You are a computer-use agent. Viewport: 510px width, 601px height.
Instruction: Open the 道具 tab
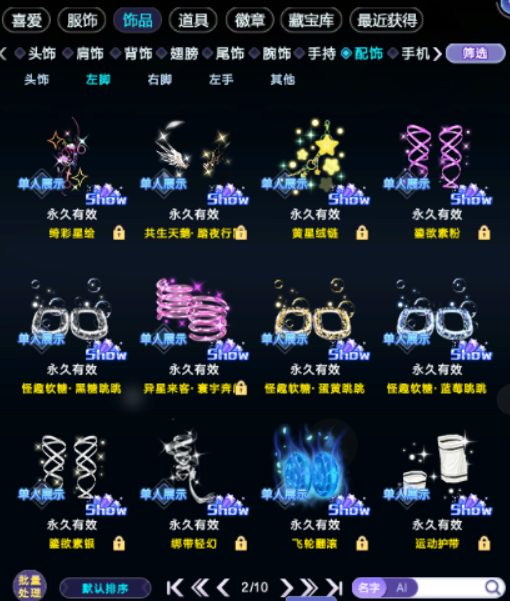pos(193,20)
